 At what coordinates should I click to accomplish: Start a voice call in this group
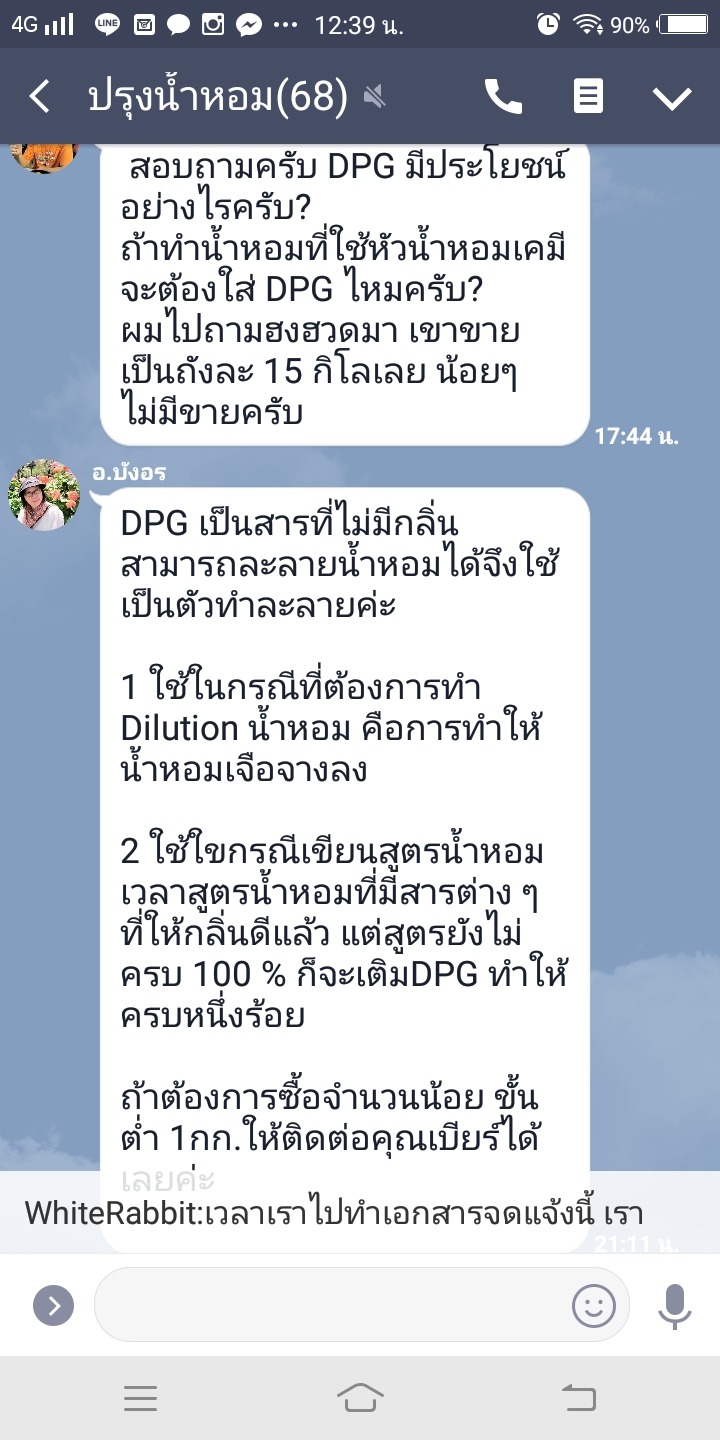(x=503, y=97)
